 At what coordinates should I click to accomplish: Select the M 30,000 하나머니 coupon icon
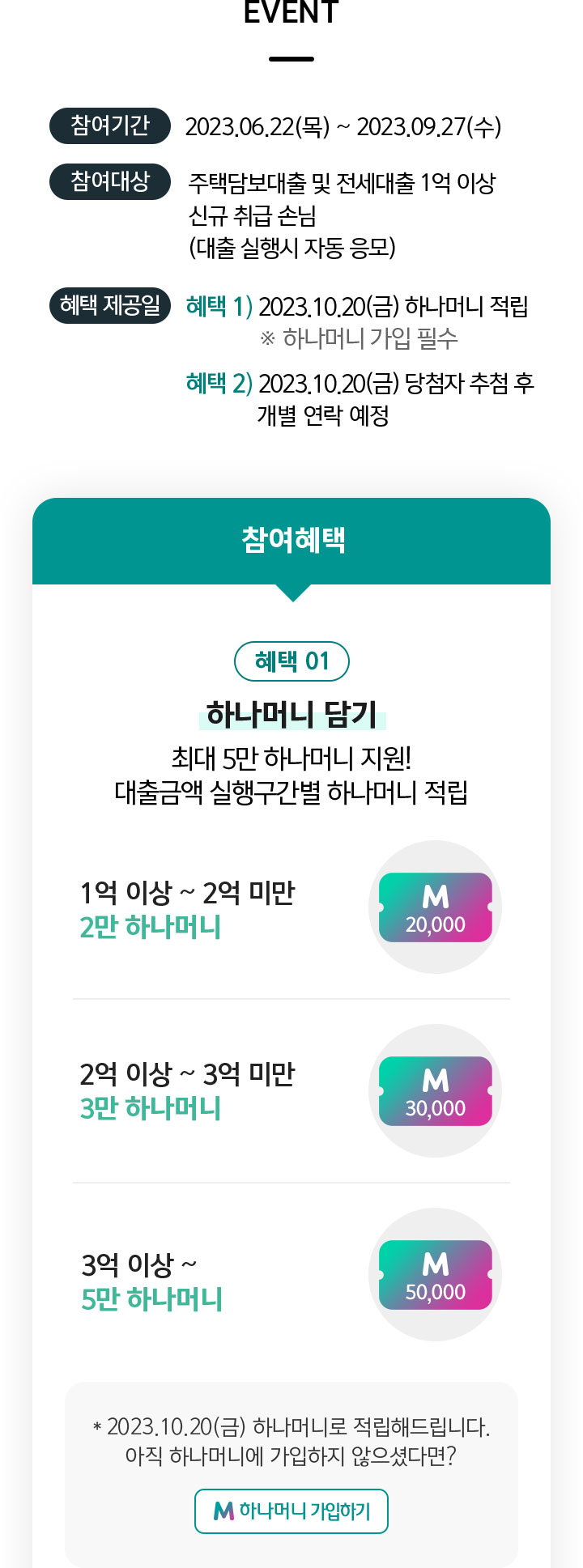[435, 1090]
